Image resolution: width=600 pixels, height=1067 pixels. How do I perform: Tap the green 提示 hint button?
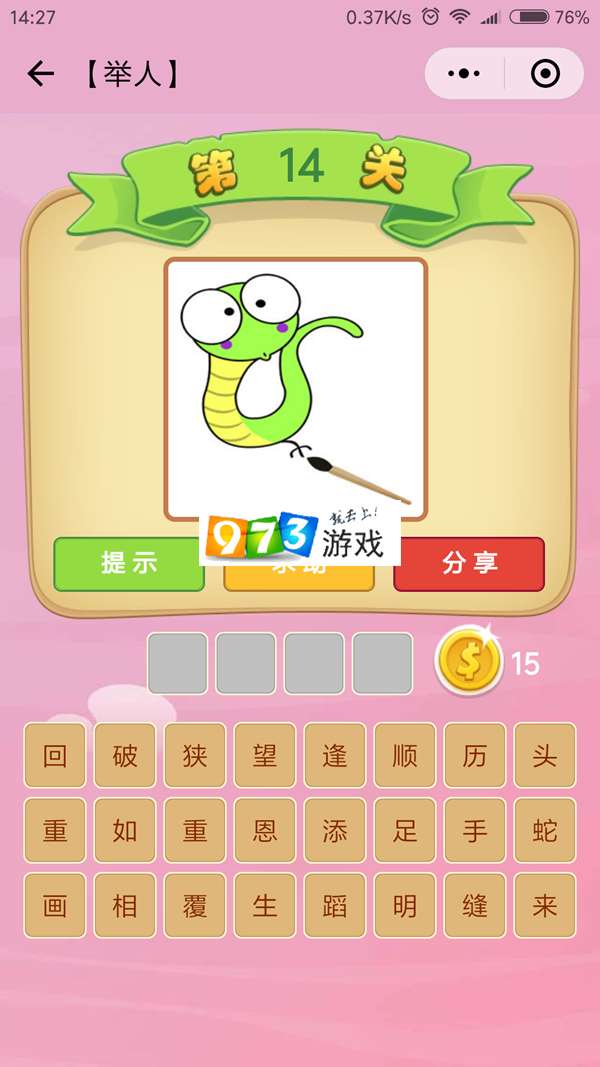coord(129,563)
